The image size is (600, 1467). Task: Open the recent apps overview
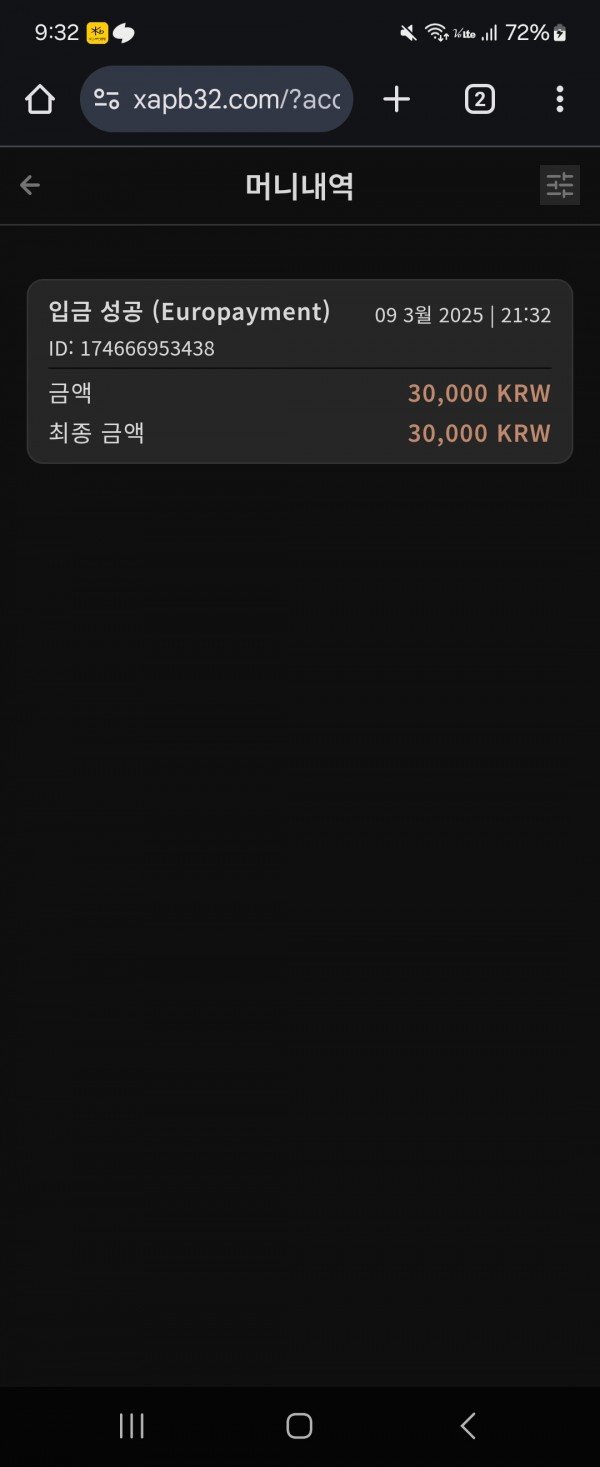[131, 1425]
